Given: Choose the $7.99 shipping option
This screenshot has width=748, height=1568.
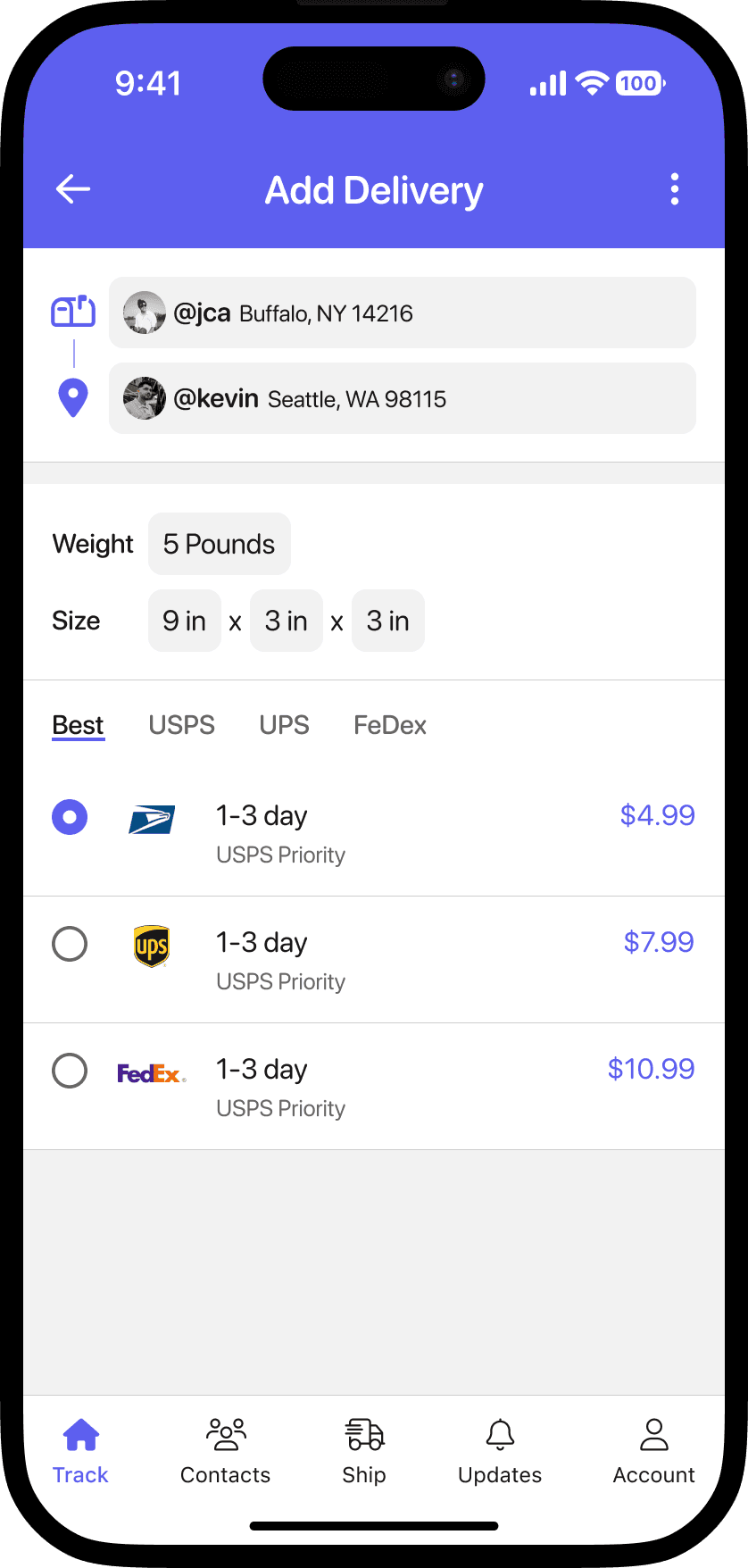Looking at the screenshot, I should pyautogui.click(x=70, y=944).
